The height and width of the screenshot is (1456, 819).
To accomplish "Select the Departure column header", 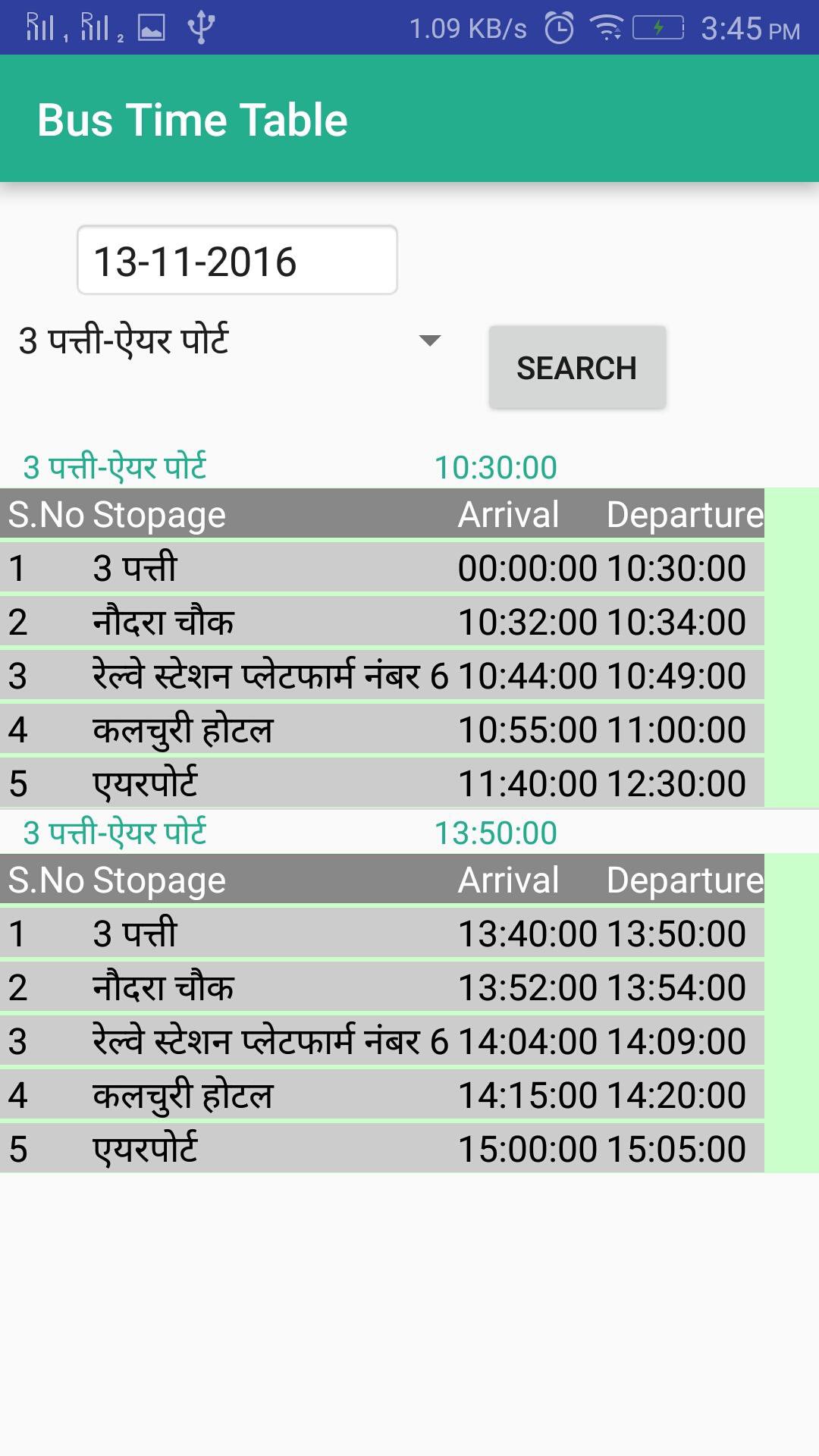I will pos(685,514).
